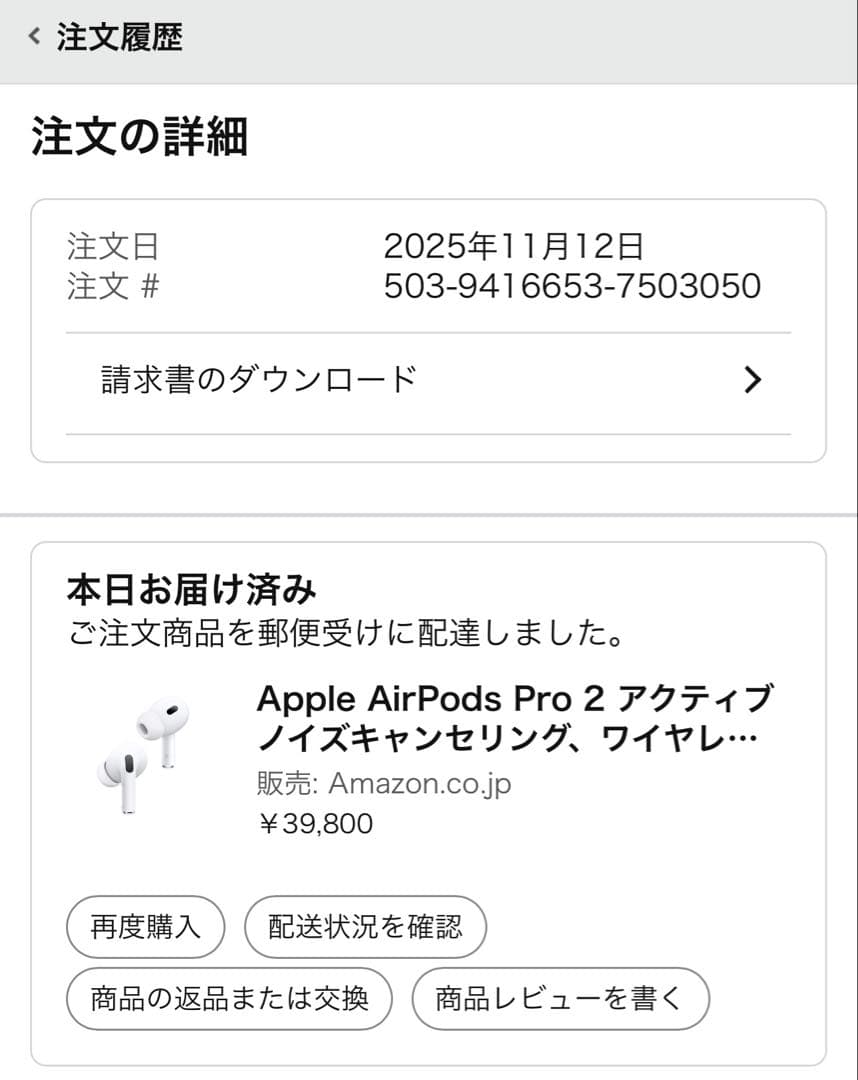The image size is (858, 1080).
Task: Tap the right chevron on the invoice row
Action: (x=753, y=380)
